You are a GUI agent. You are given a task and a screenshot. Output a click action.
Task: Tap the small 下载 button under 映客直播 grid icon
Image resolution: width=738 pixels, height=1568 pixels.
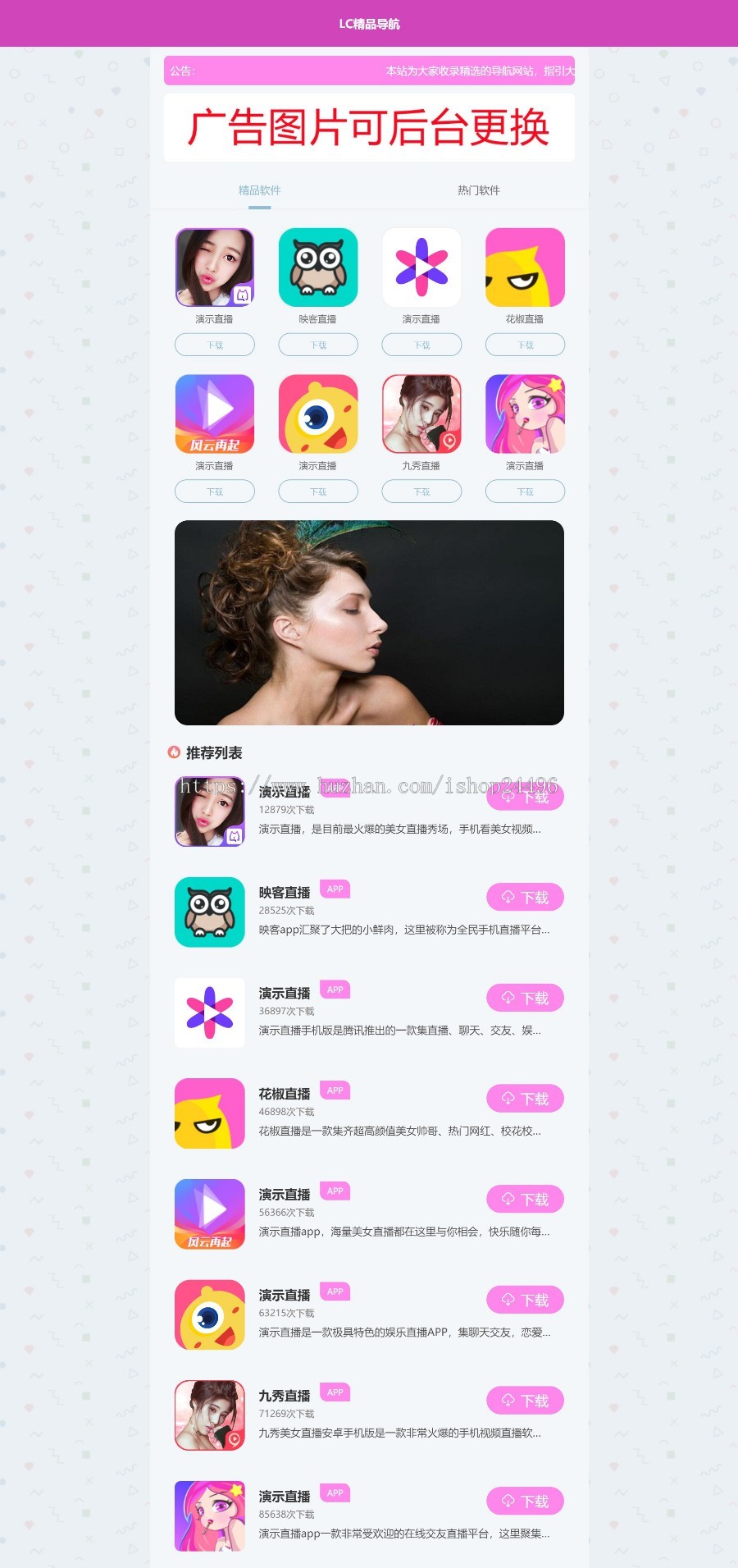(318, 345)
